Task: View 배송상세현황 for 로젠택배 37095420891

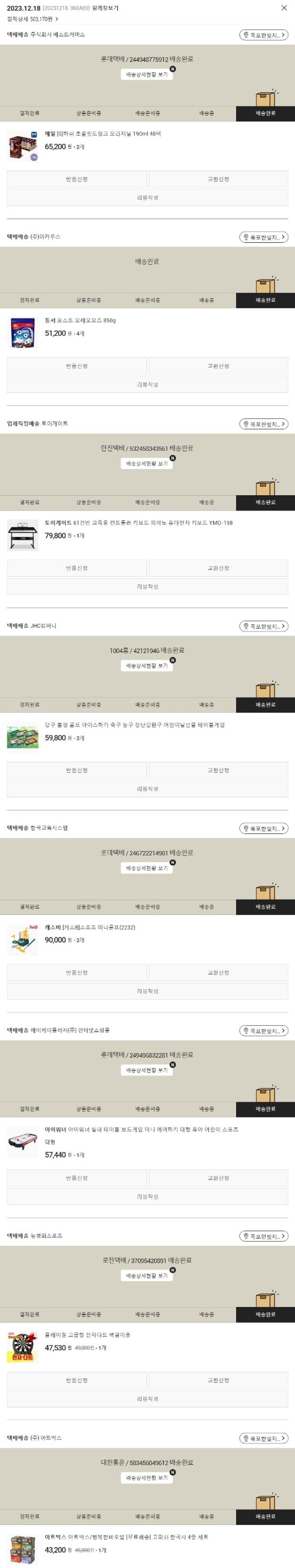Action: 147,1275
